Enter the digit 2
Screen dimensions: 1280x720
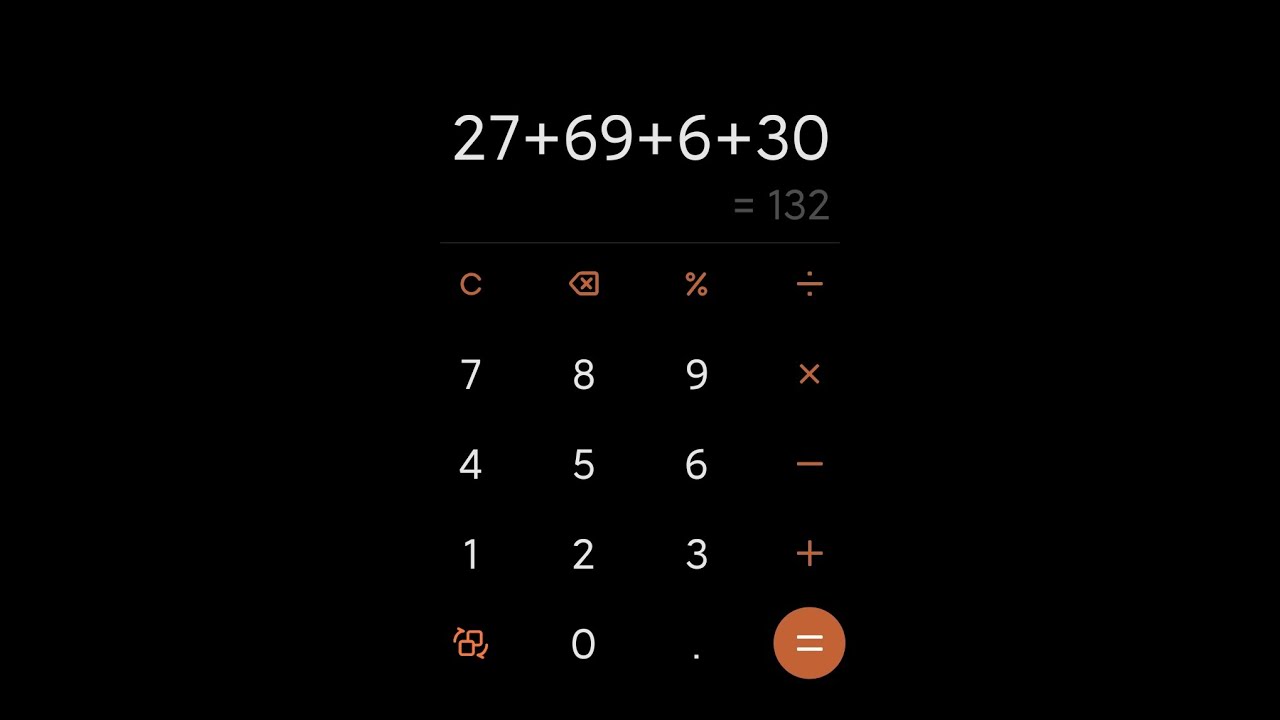pyautogui.click(x=583, y=554)
